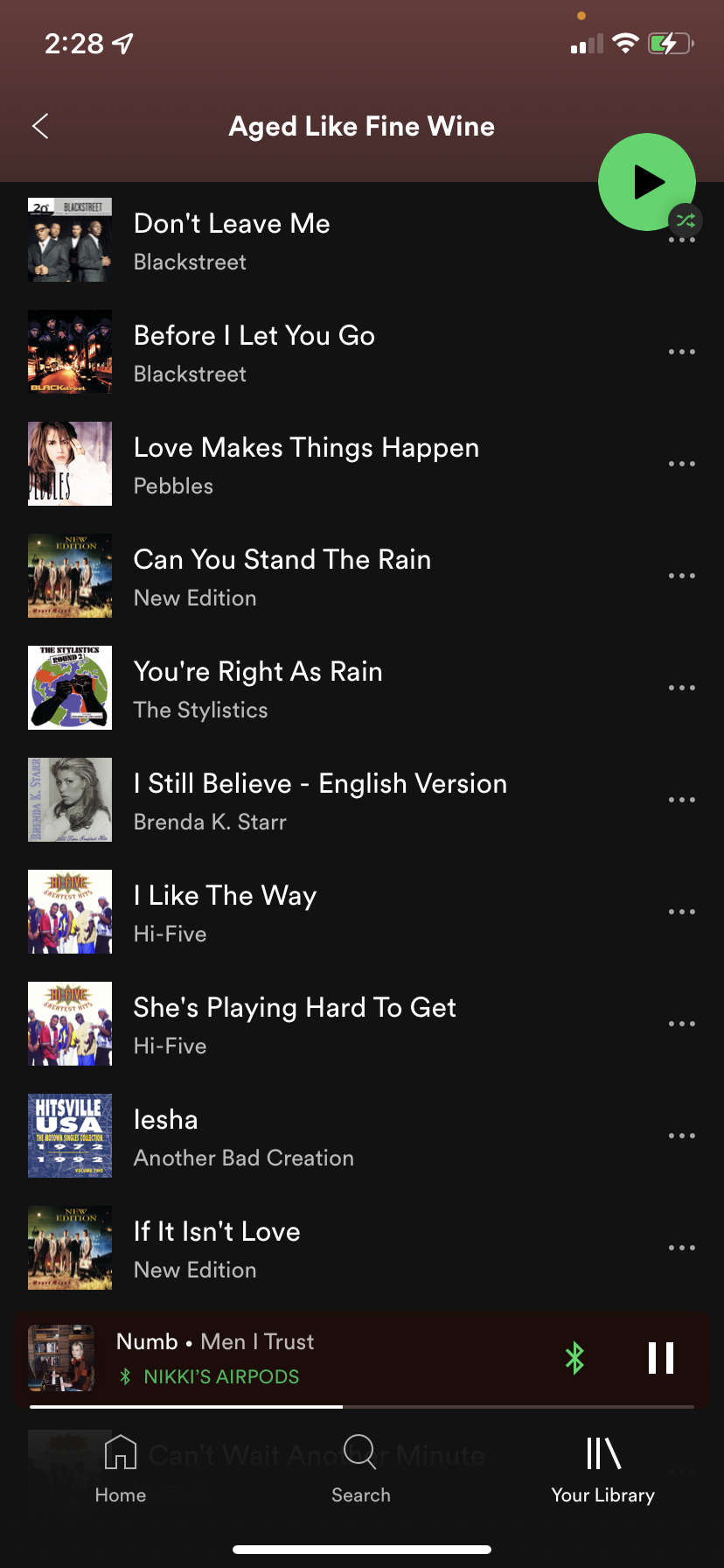The width and height of the screenshot is (724, 1568).
Task: Start shuffle play of the playlist
Action: point(646,182)
